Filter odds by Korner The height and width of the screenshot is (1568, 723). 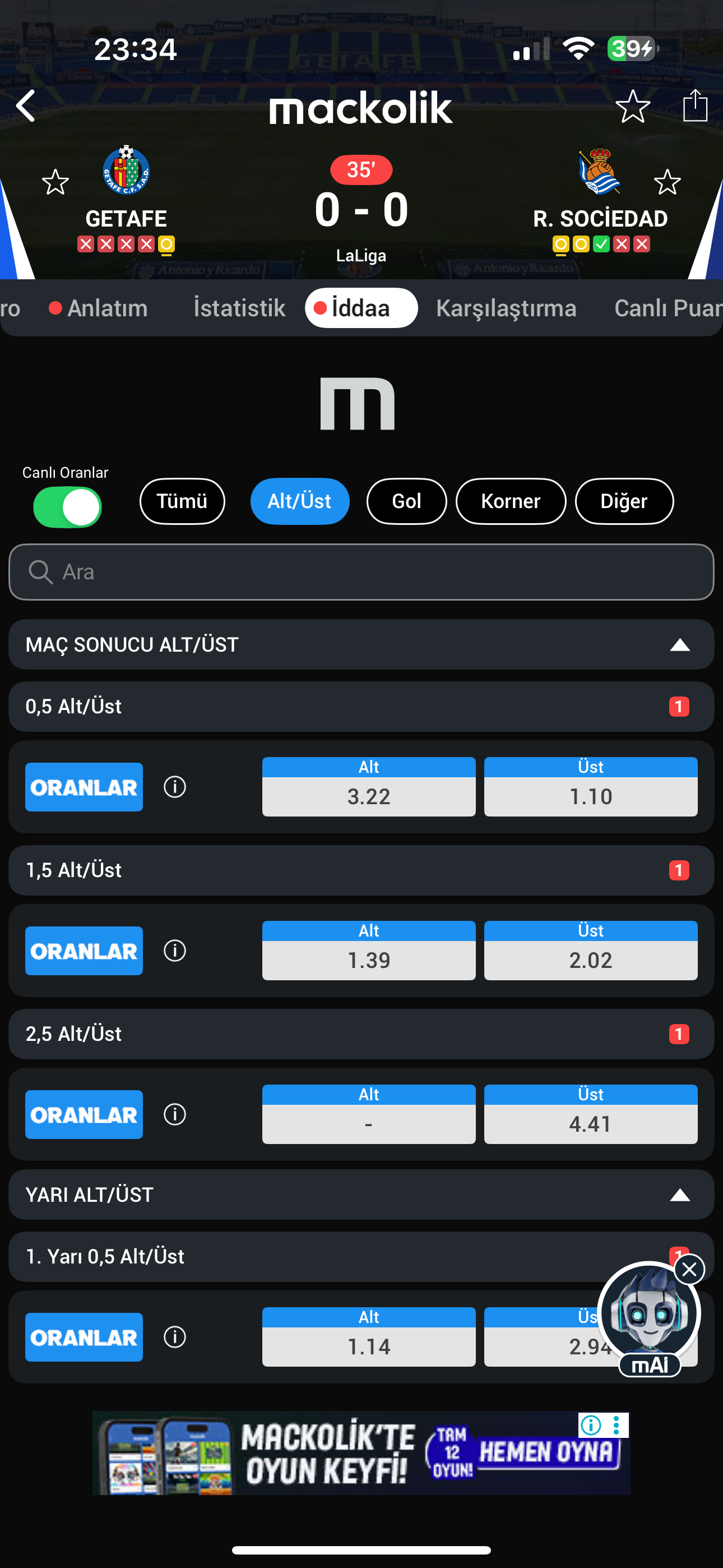(510, 501)
